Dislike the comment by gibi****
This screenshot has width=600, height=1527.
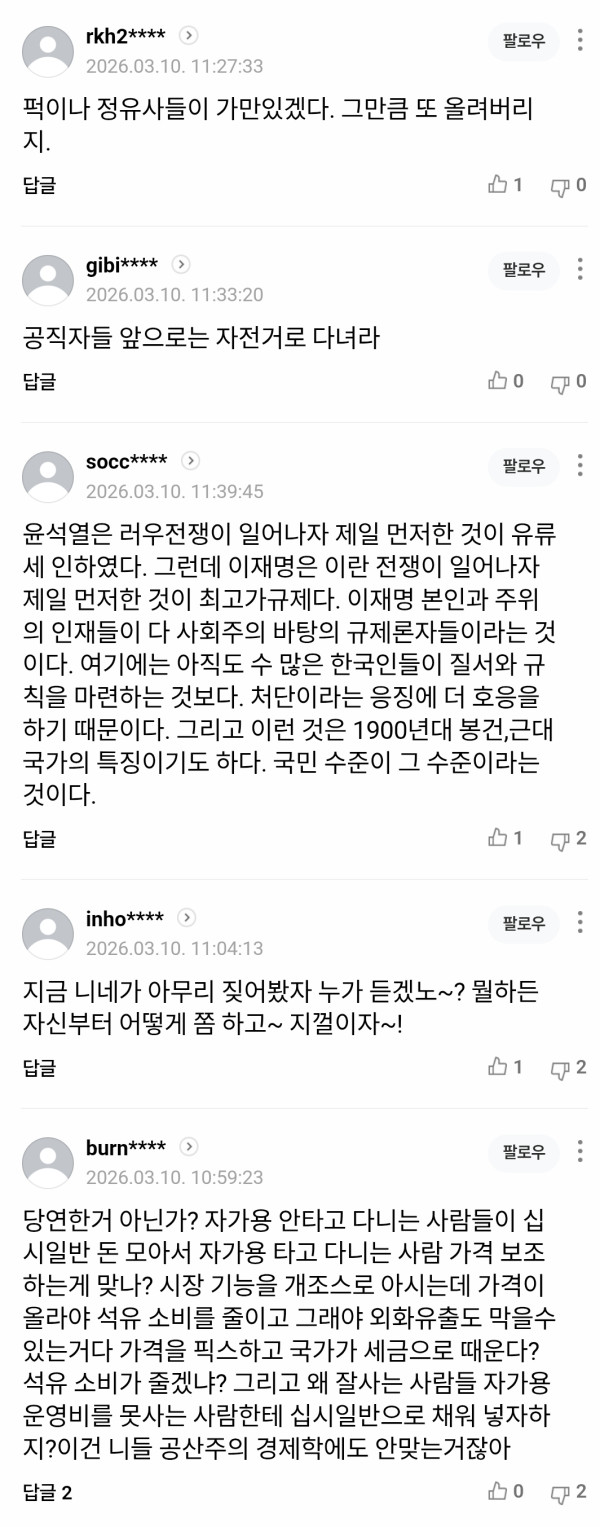click(x=568, y=381)
